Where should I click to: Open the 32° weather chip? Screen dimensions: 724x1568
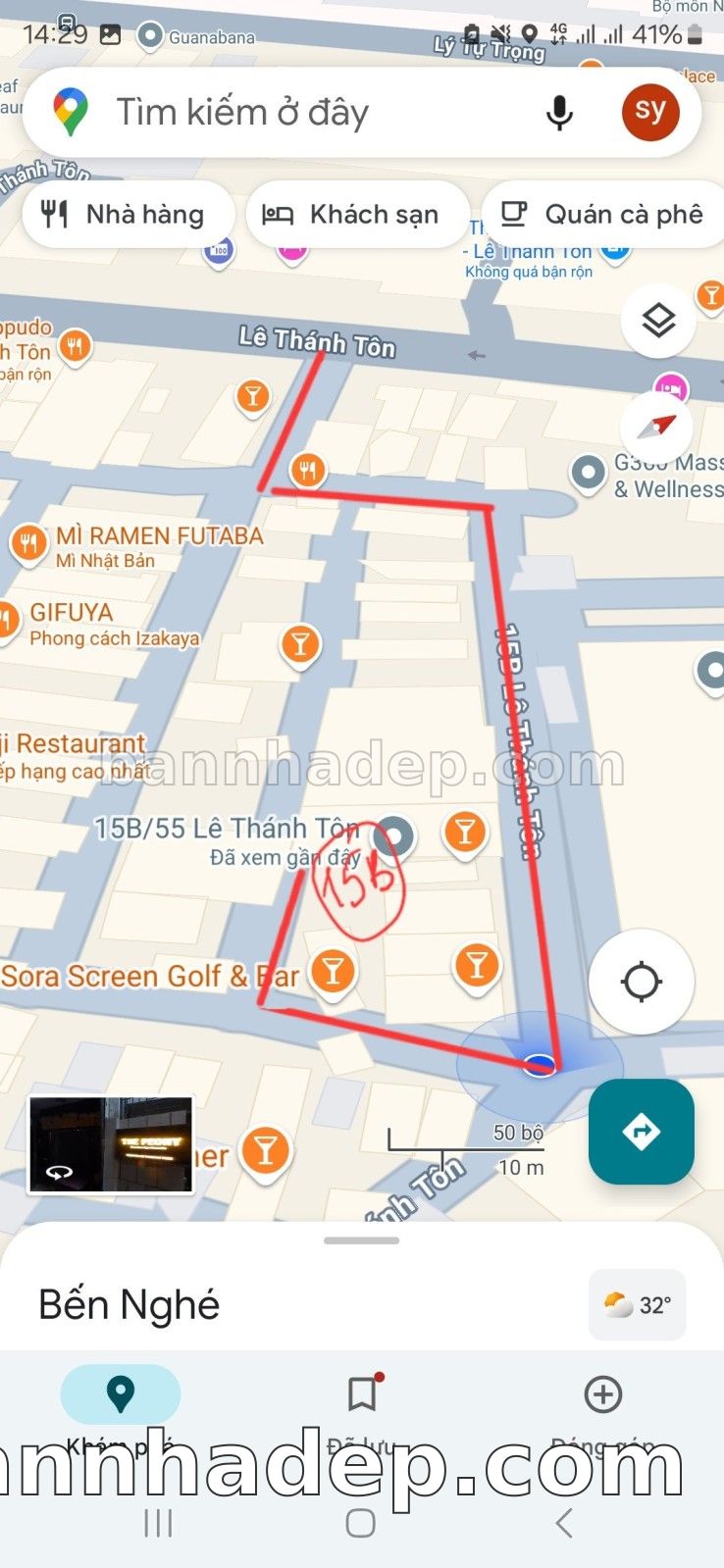(638, 1305)
